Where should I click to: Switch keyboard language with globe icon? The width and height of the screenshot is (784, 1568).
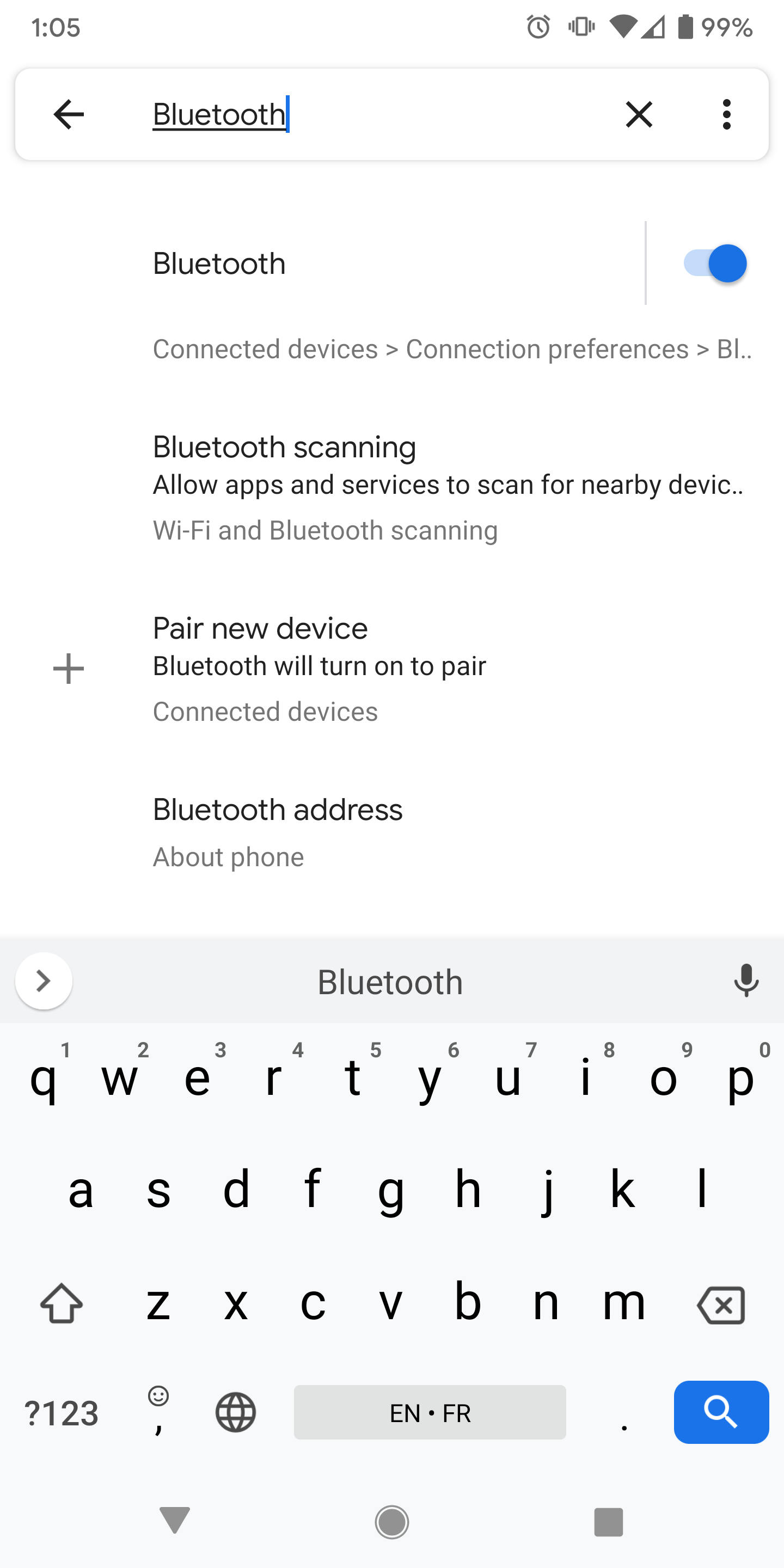[236, 1412]
